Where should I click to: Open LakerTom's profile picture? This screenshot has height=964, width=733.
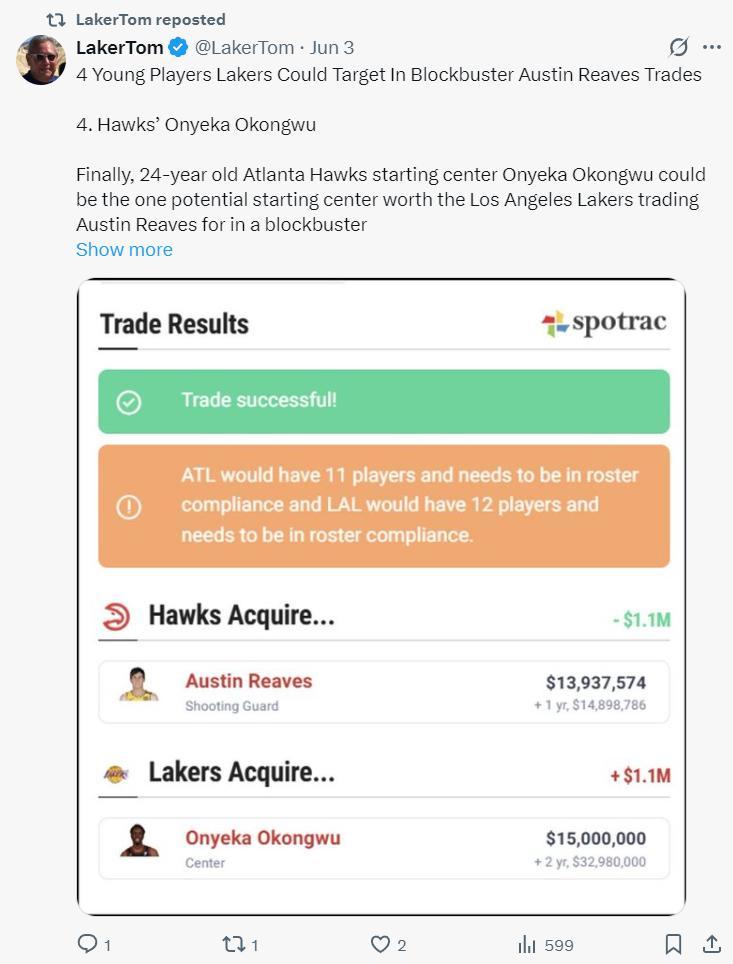pyautogui.click(x=41, y=60)
